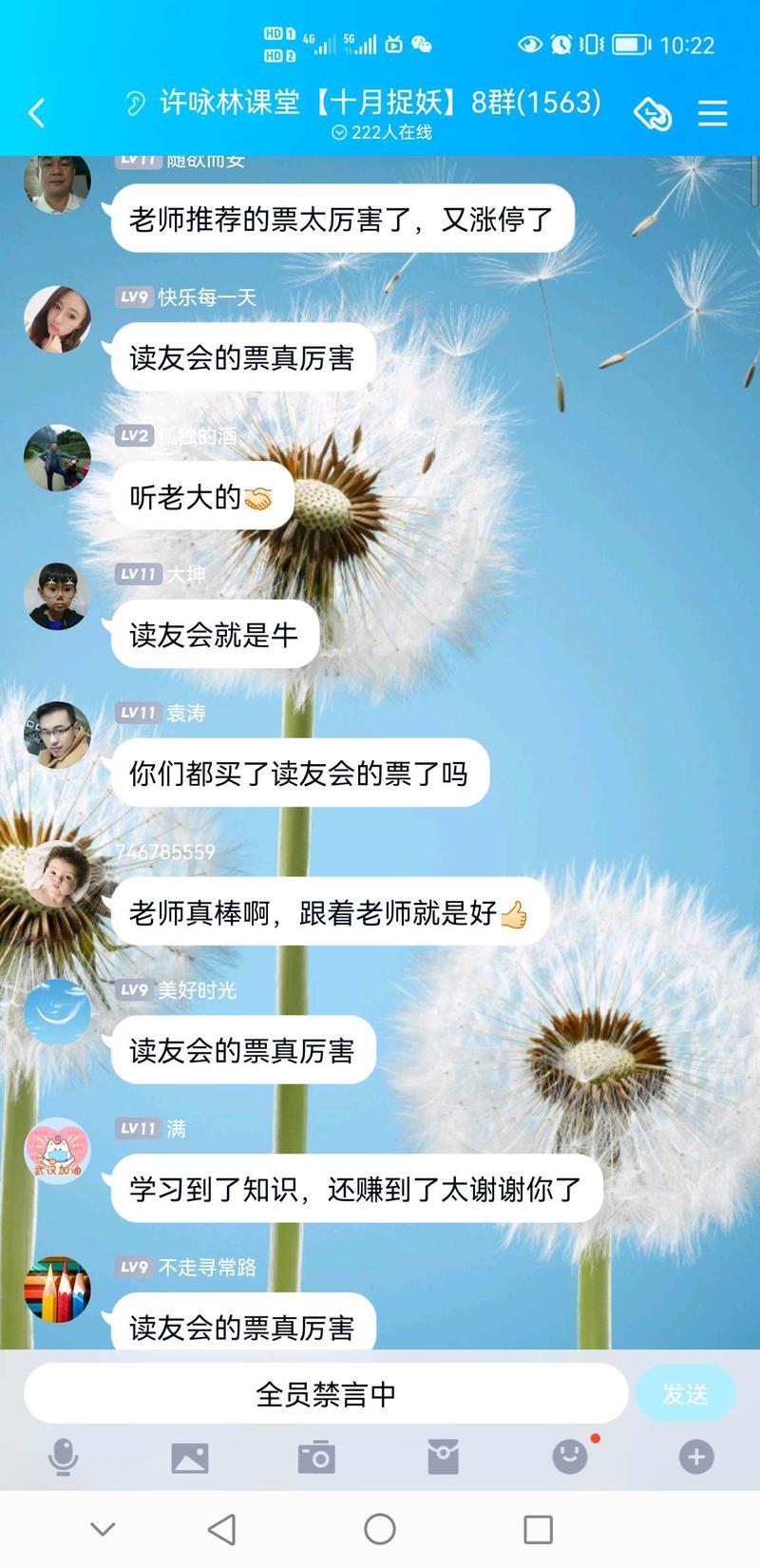Go back from the group chat
Screen dimensions: 760x1568
click(x=37, y=113)
